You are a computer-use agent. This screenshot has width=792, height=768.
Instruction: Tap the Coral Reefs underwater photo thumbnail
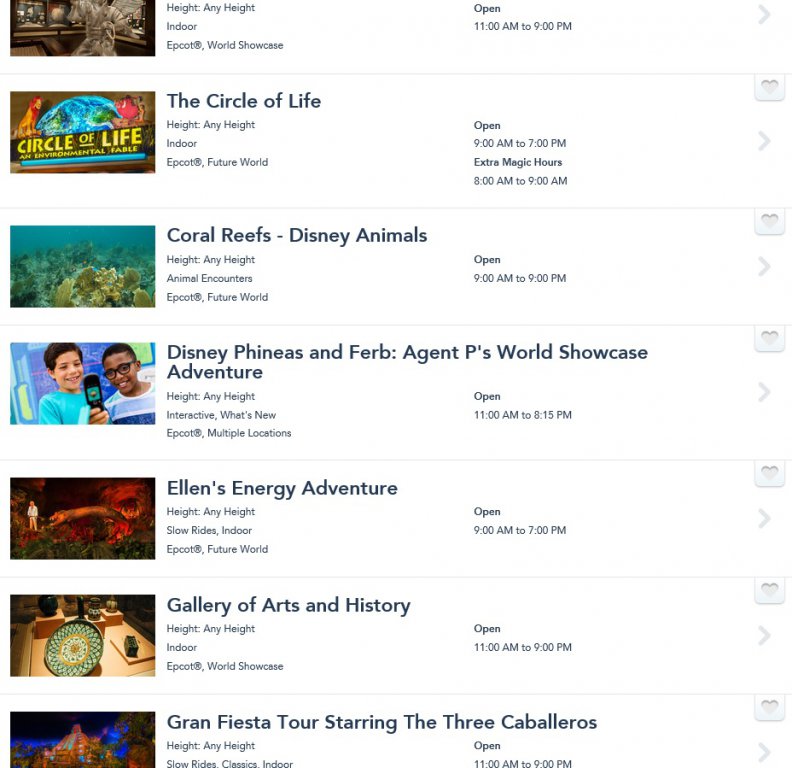point(82,266)
